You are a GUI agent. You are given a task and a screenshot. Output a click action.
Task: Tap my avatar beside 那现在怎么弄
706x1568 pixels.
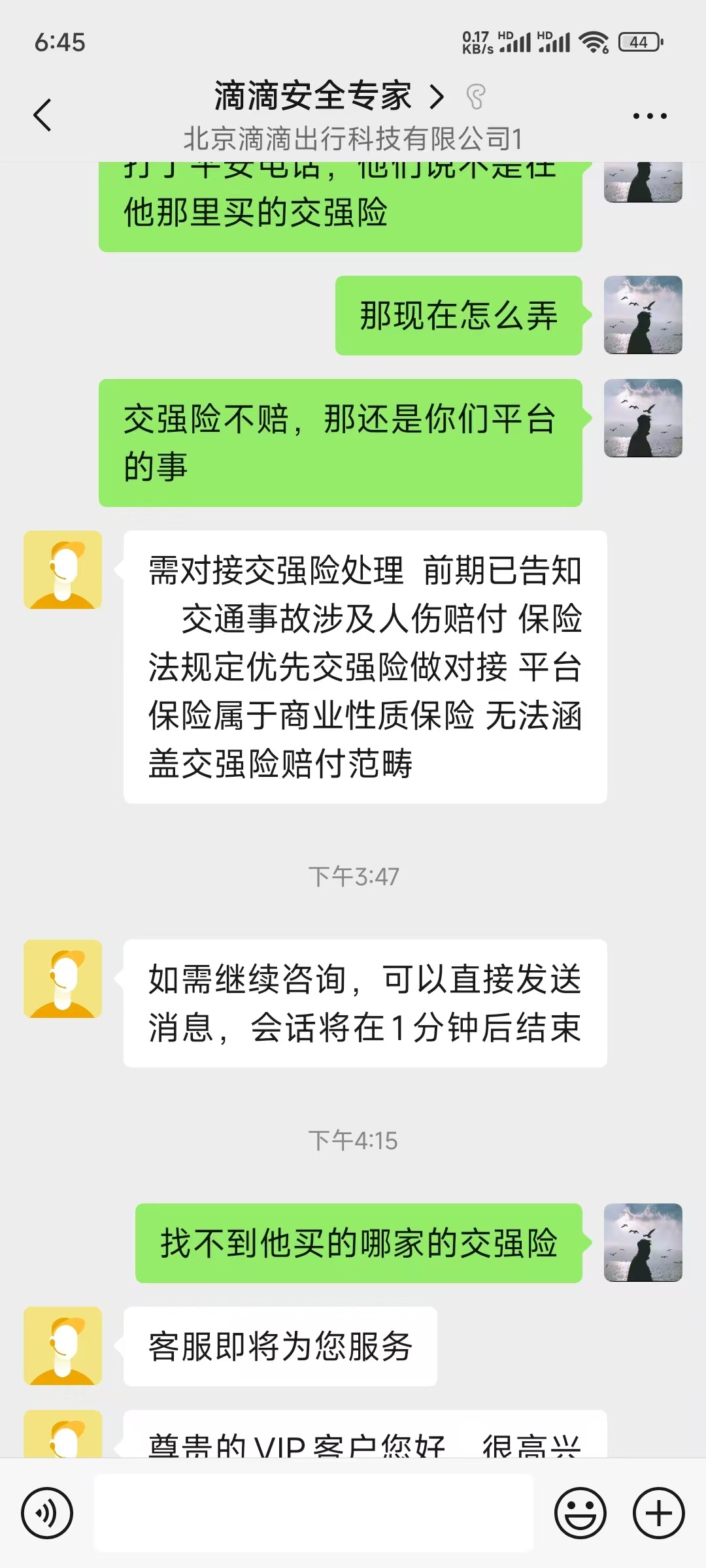coord(643,315)
